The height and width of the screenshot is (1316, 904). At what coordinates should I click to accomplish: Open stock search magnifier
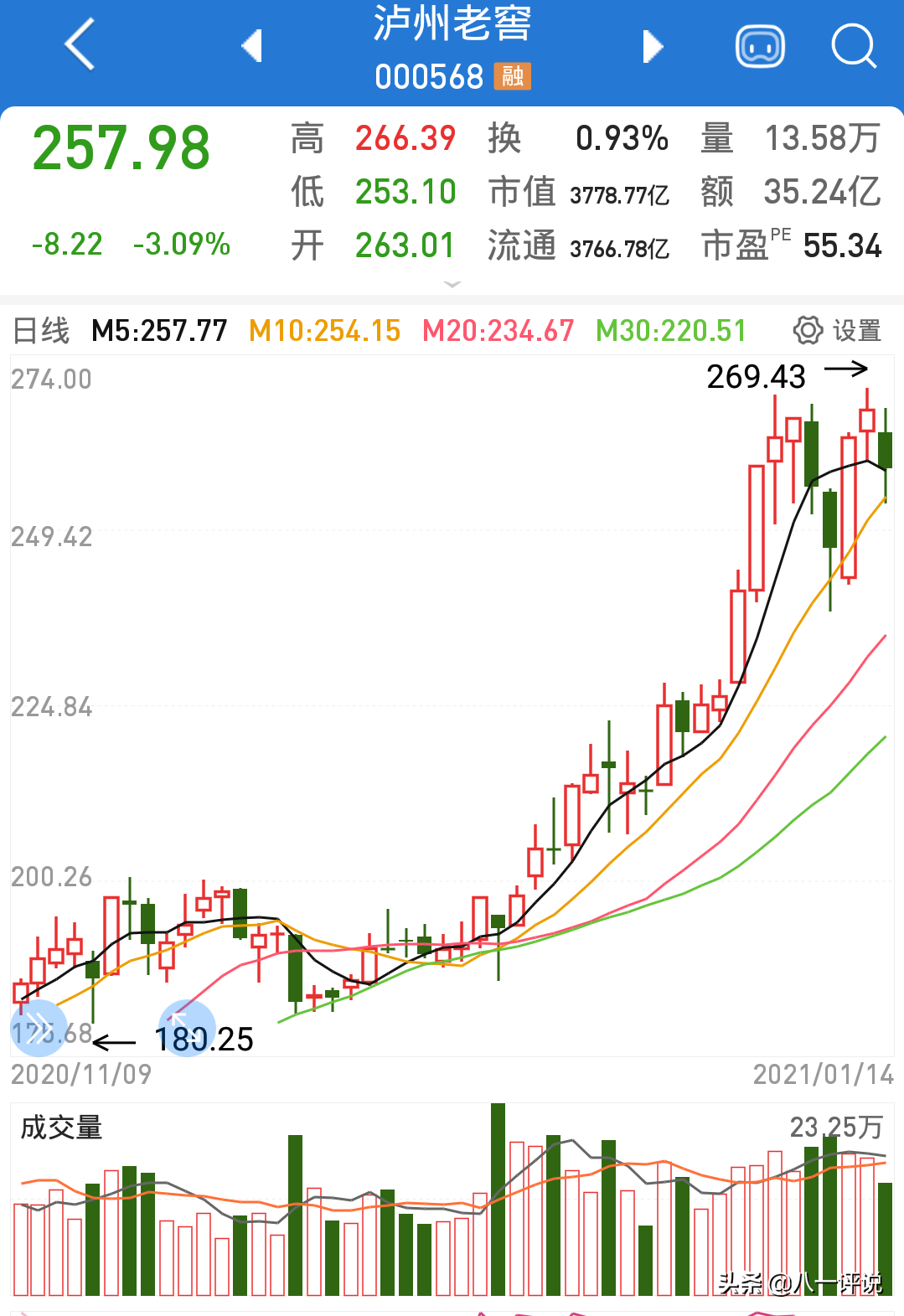coord(853,46)
